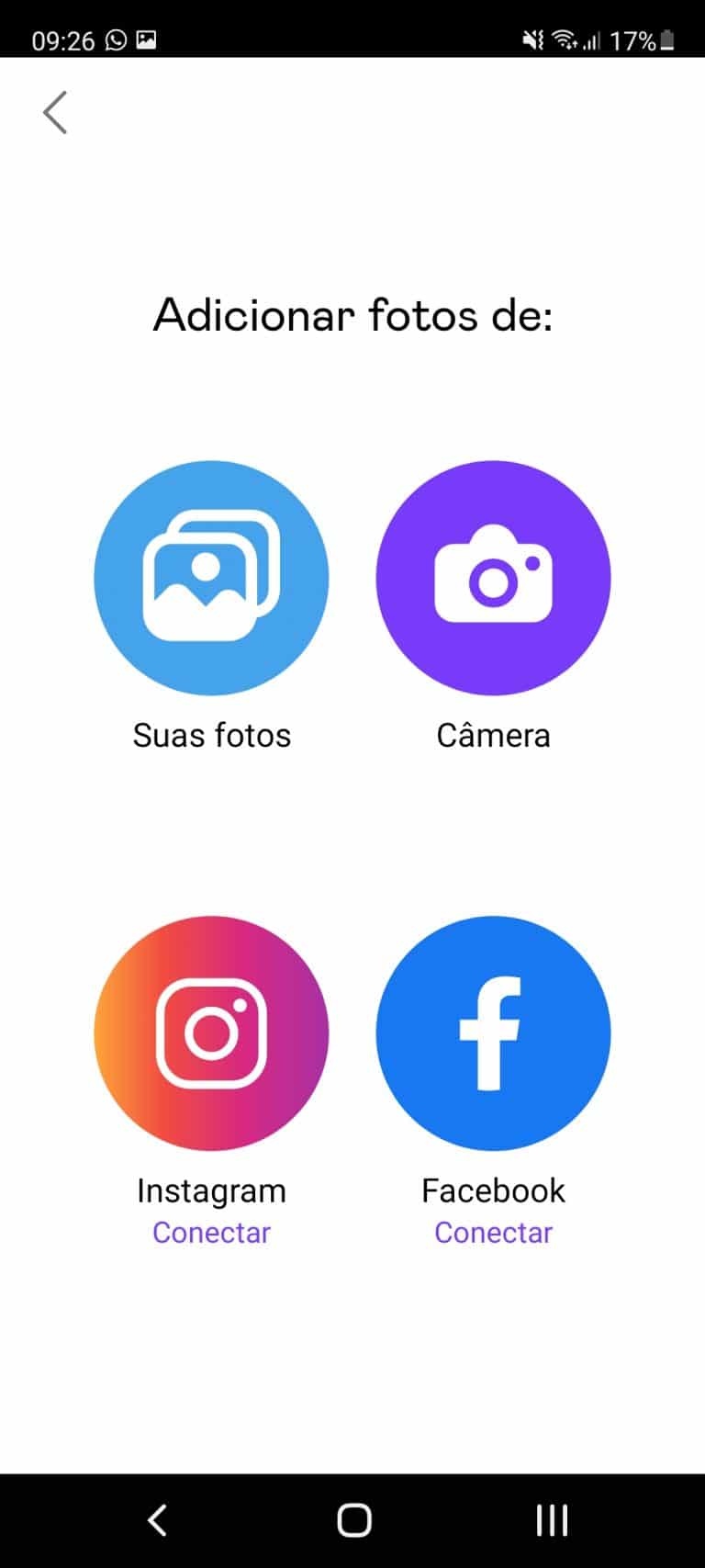The height and width of the screenshot is (1568, 705).
Task: Select the Câmera label
Action: tap(493, 734)
